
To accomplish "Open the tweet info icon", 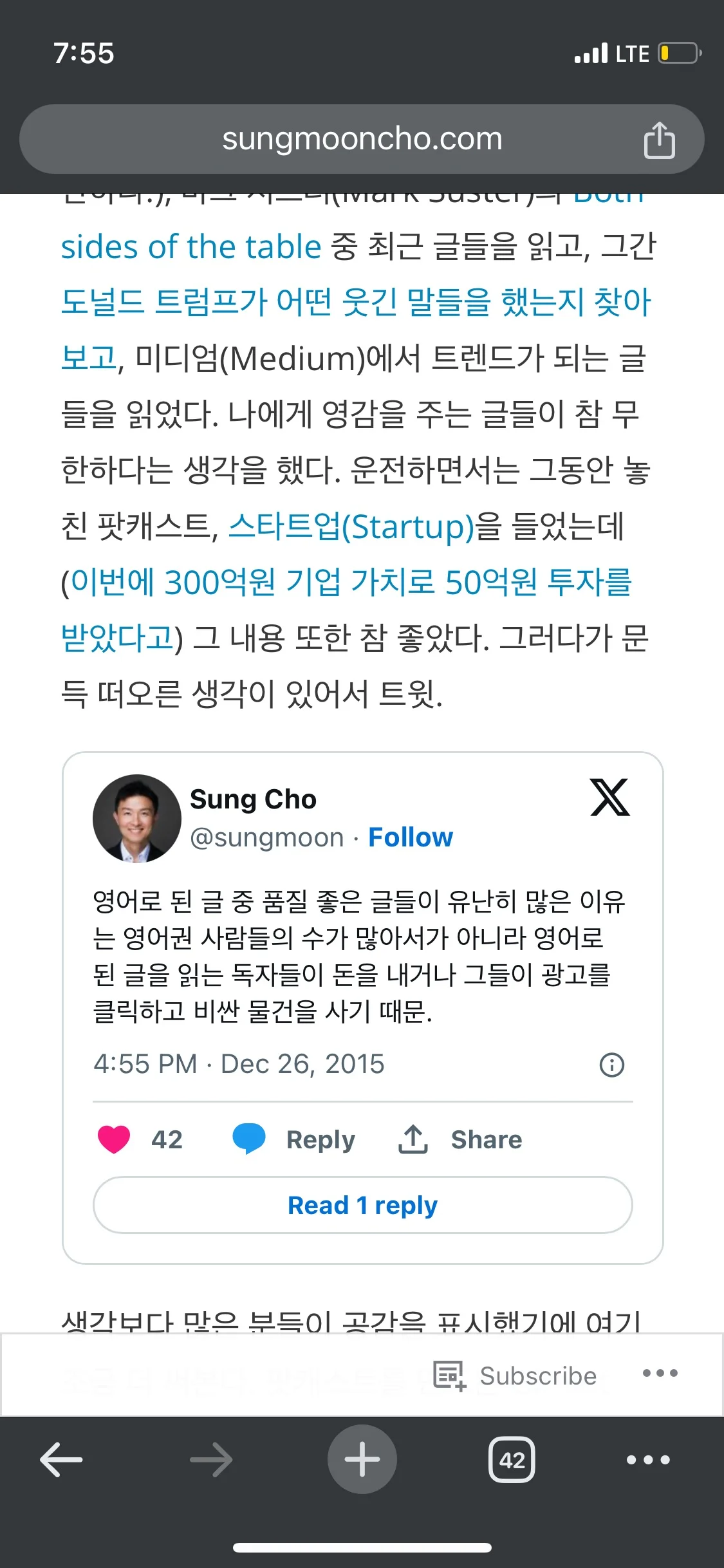I will pyautogui.click(x=611, y=1065).
